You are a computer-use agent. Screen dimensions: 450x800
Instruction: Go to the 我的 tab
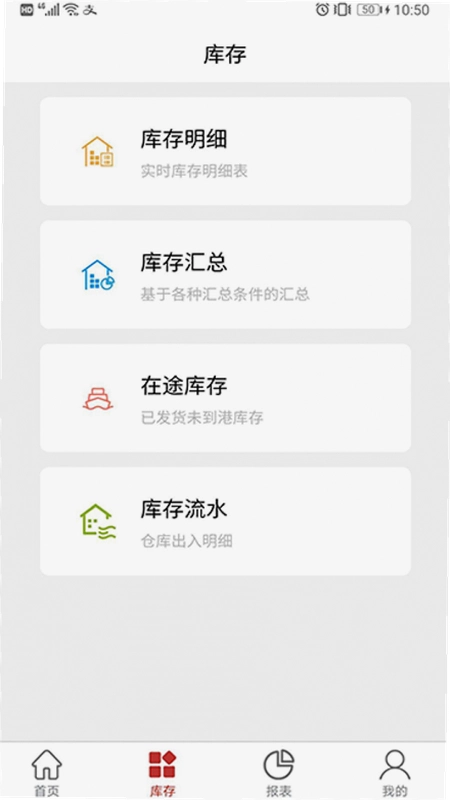(395, 772)
